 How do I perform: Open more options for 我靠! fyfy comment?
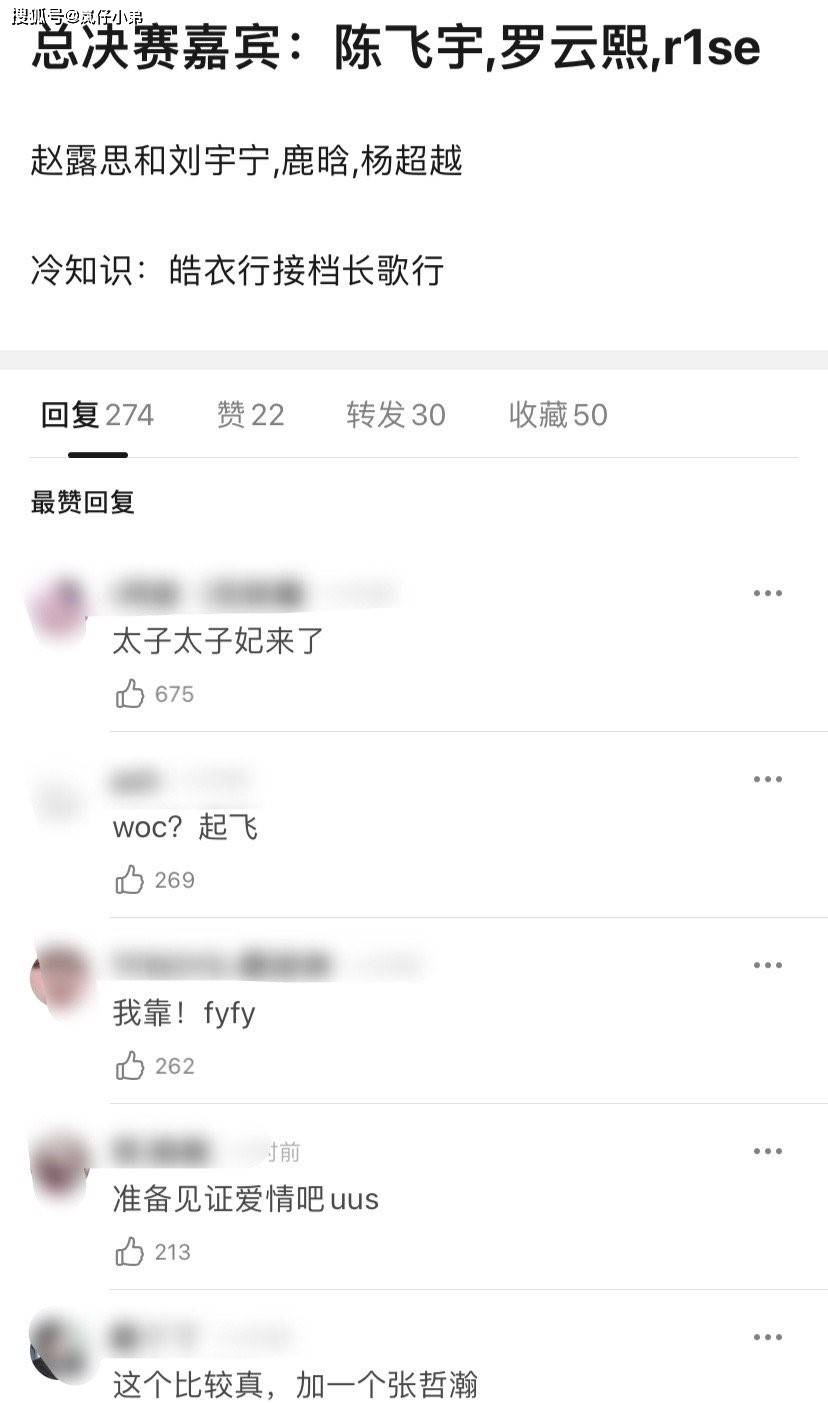[x=767, y=965]
